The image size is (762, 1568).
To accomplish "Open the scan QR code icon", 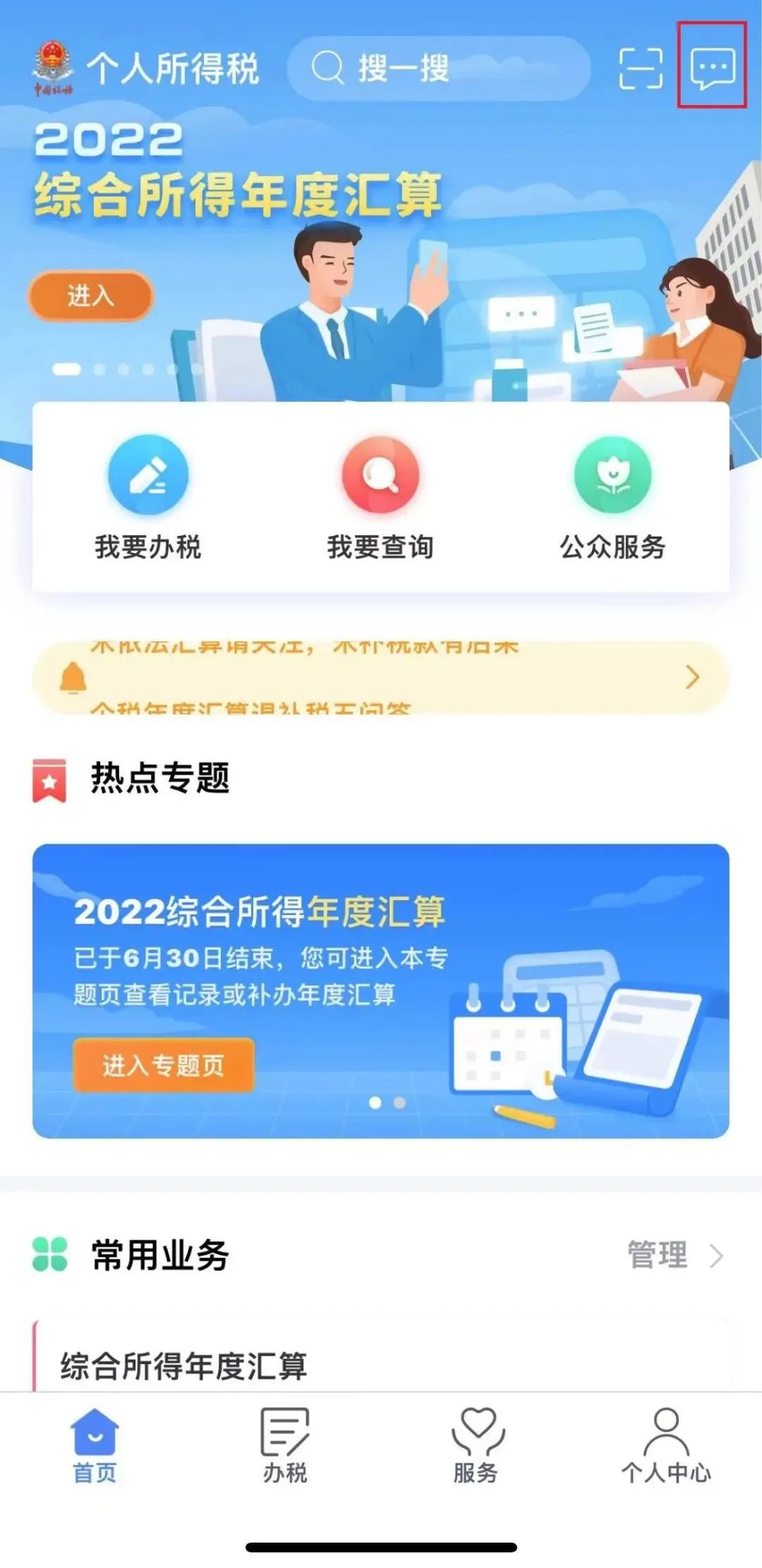I will pos(640,68).
